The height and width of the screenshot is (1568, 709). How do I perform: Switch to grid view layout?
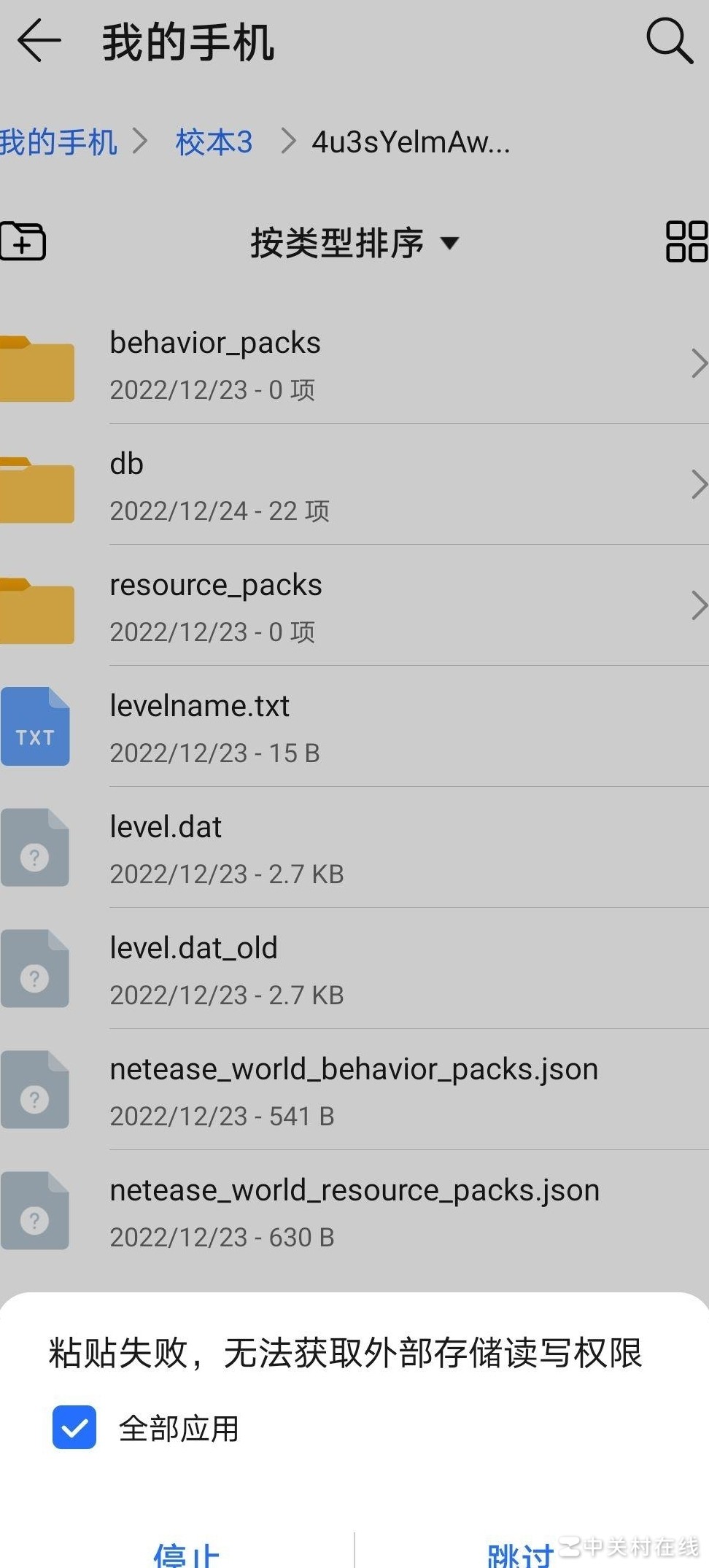click(686, 241)
